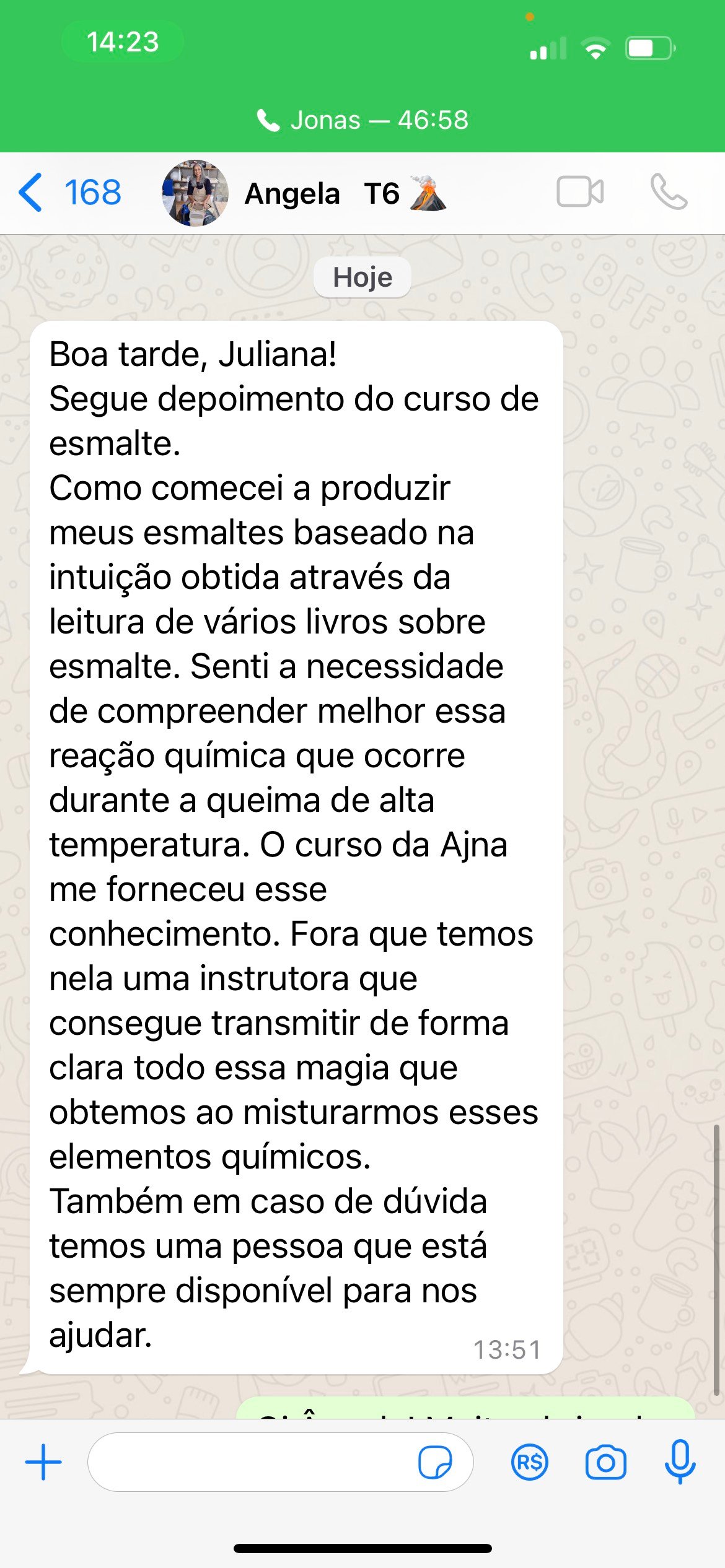Return to ongoing call with Jonas
The image size is (725, 1568).
pyautogui.click(x=362, y=120)
